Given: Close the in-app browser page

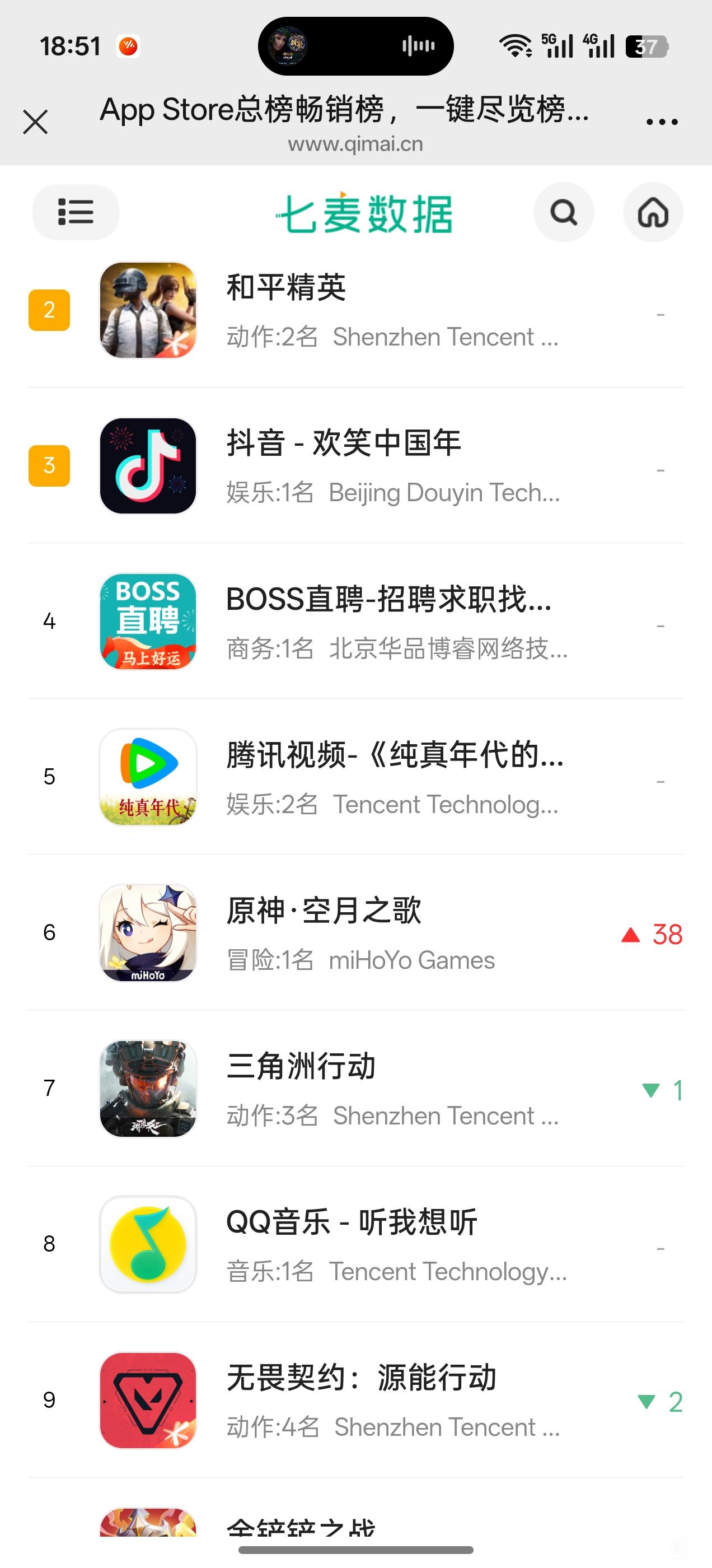Looking at the screenshot, I should pos(35,122).
